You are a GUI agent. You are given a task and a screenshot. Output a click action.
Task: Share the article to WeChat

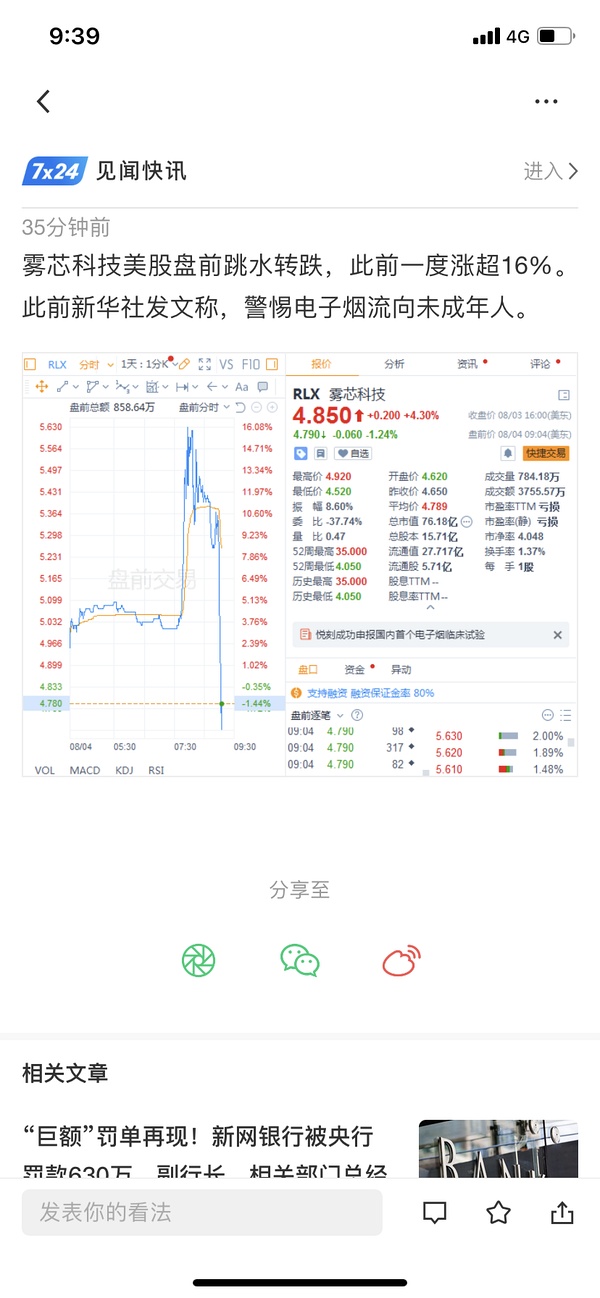tap(300, 960)
